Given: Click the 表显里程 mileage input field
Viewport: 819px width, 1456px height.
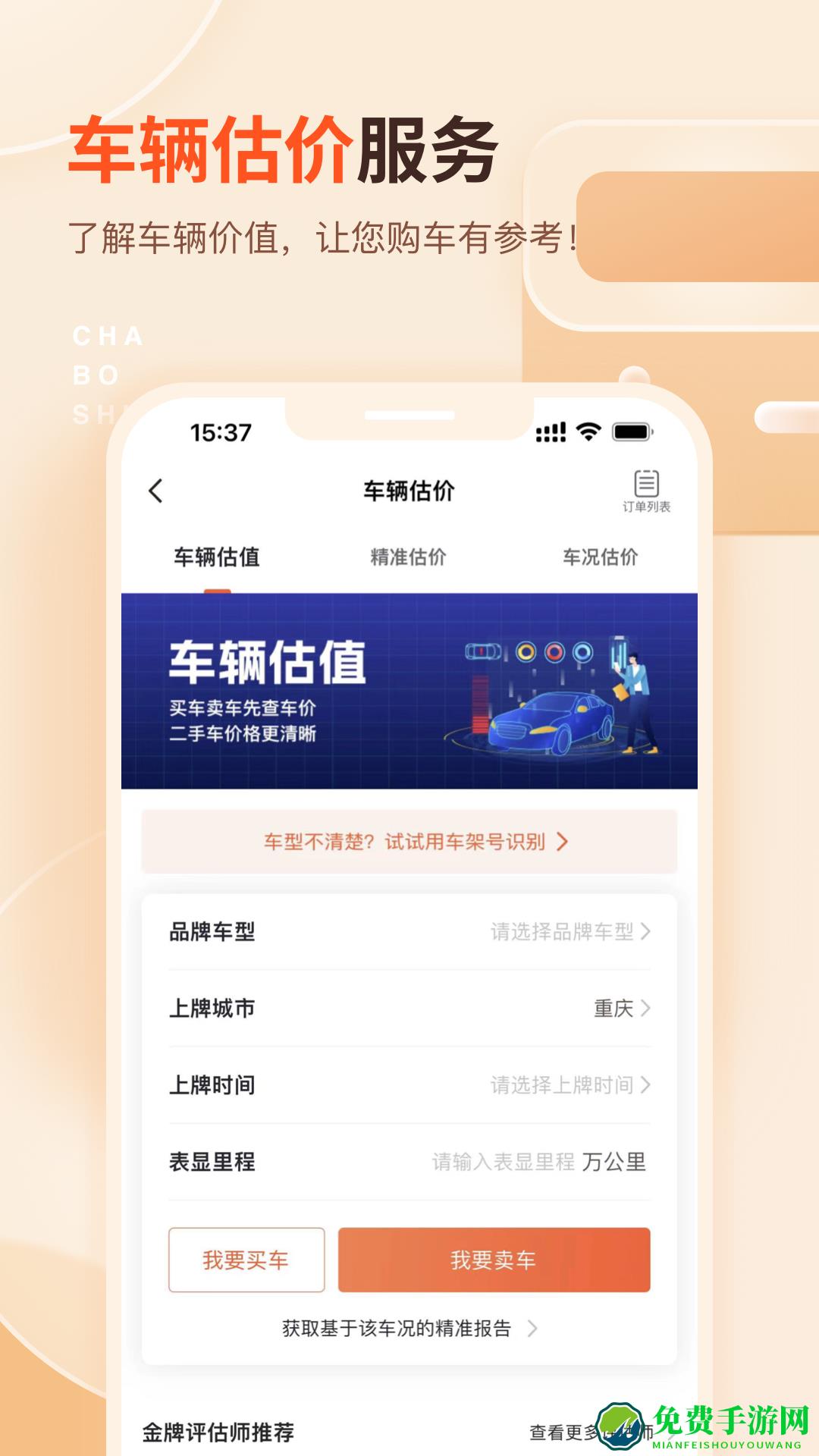Looking at the screenshot, I should click(409, 1160).
